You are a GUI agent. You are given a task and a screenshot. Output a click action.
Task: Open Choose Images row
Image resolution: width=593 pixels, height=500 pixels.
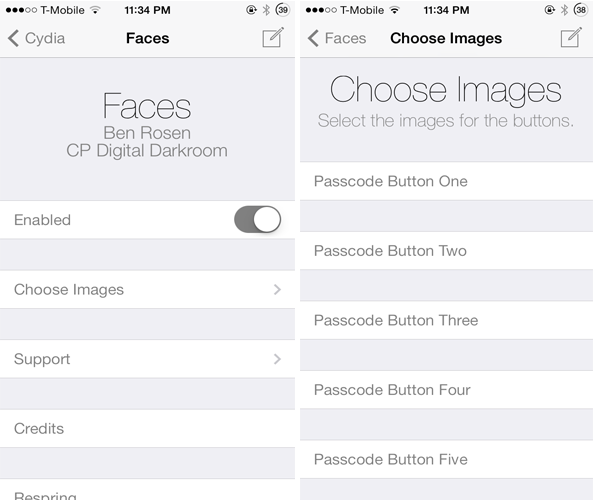[x=147, y=289]
